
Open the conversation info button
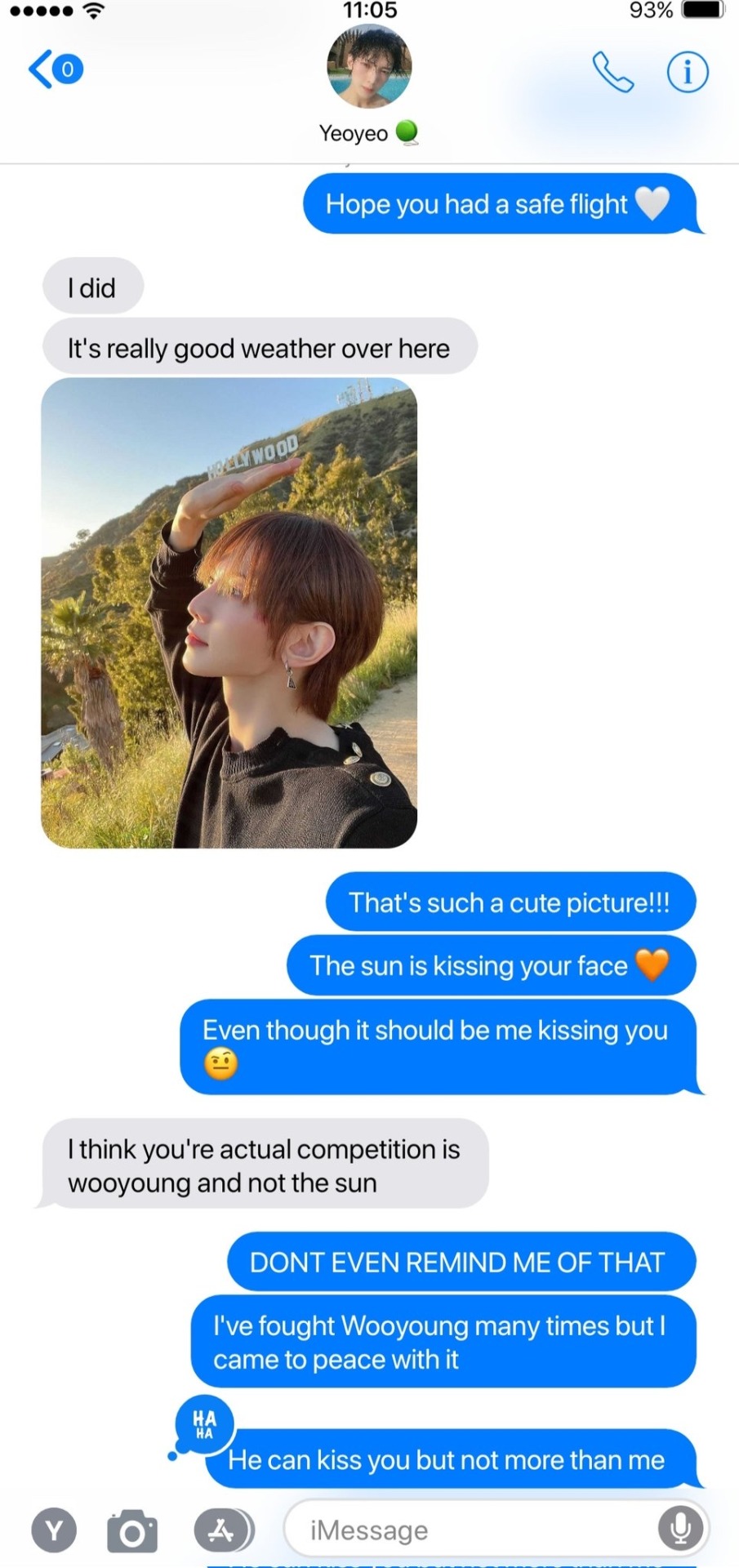(x=688, y=72)
